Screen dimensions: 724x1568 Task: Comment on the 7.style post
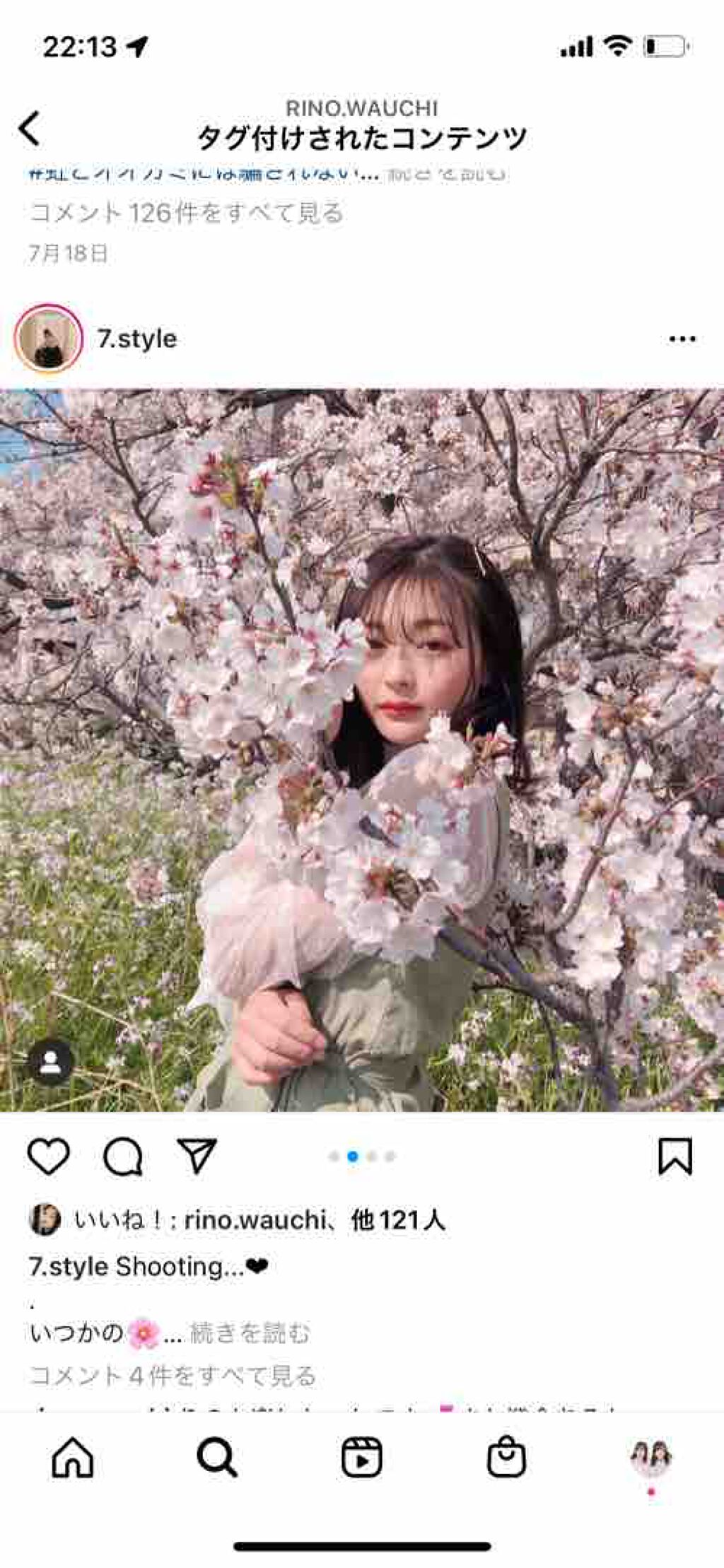coord(123,1157)
